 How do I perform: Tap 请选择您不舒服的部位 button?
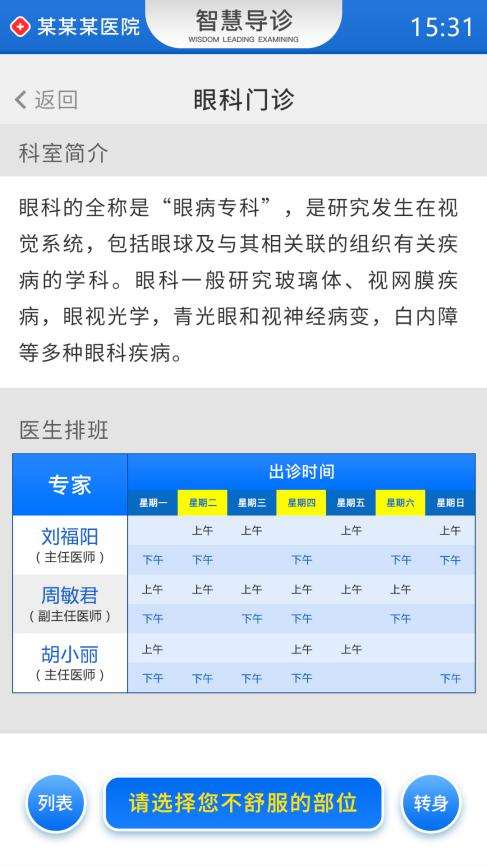coord(244,803)
